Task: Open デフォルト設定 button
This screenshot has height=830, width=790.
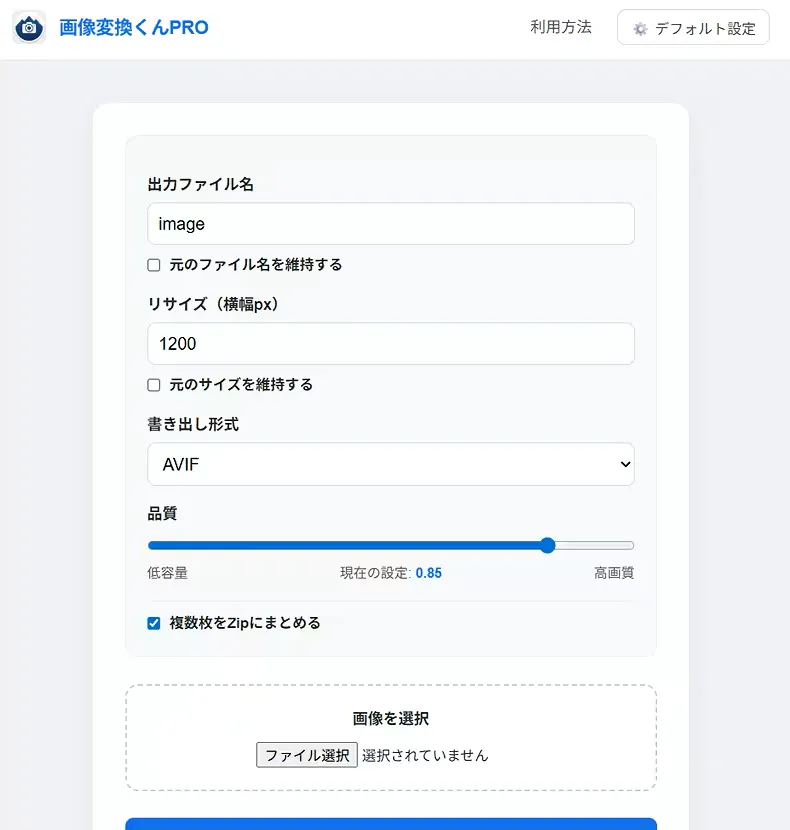Action: coord(693,28)
